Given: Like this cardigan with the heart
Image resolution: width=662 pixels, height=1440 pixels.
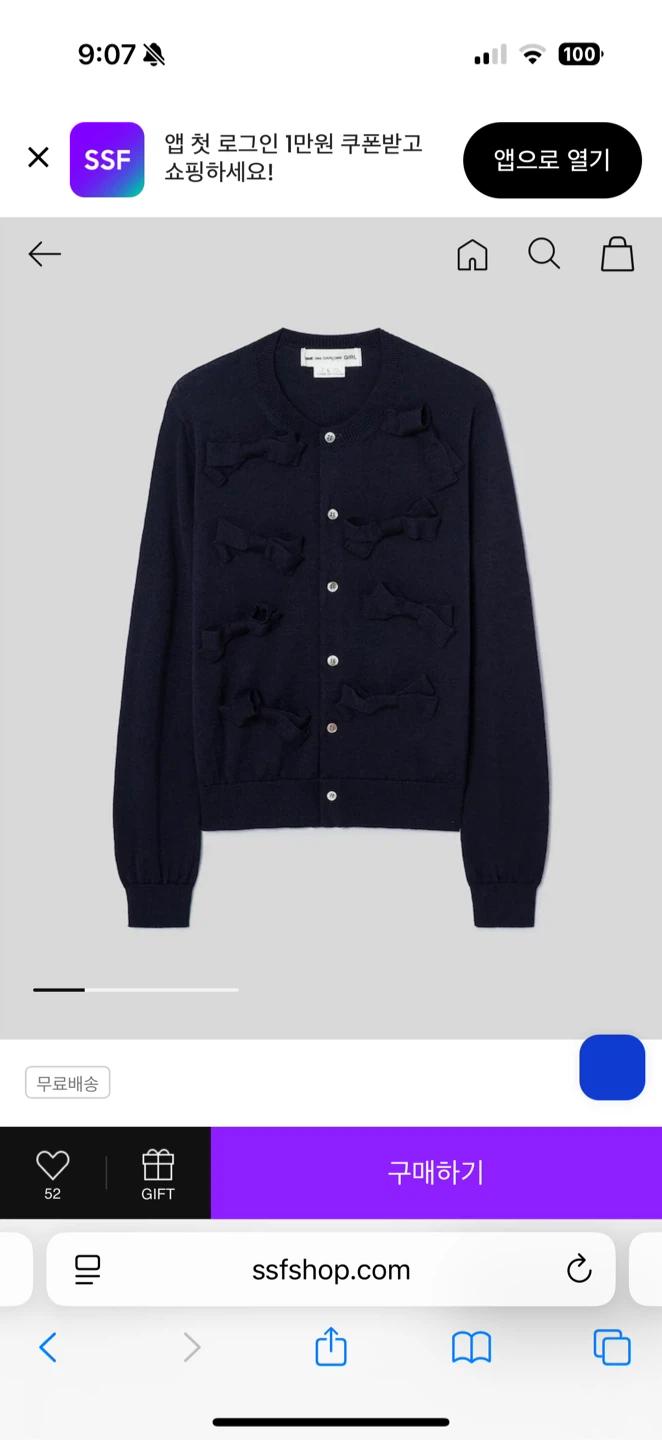Looking at the screenshot, I should point(53,1172).
